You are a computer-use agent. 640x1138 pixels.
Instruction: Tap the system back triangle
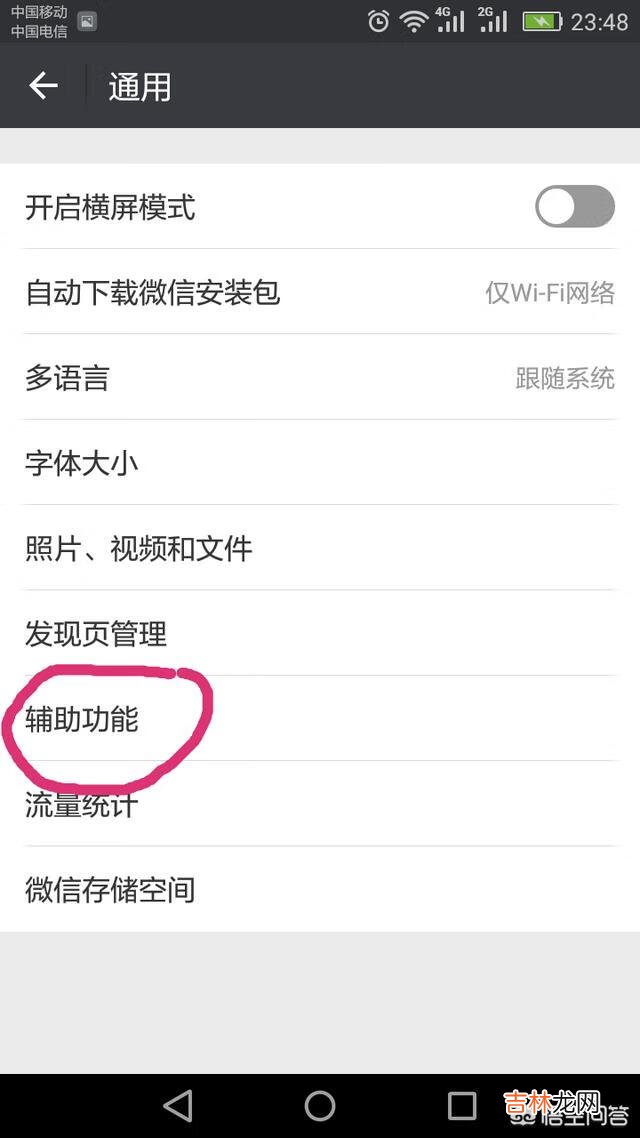pyautogui.click(x=178, y=1105)
